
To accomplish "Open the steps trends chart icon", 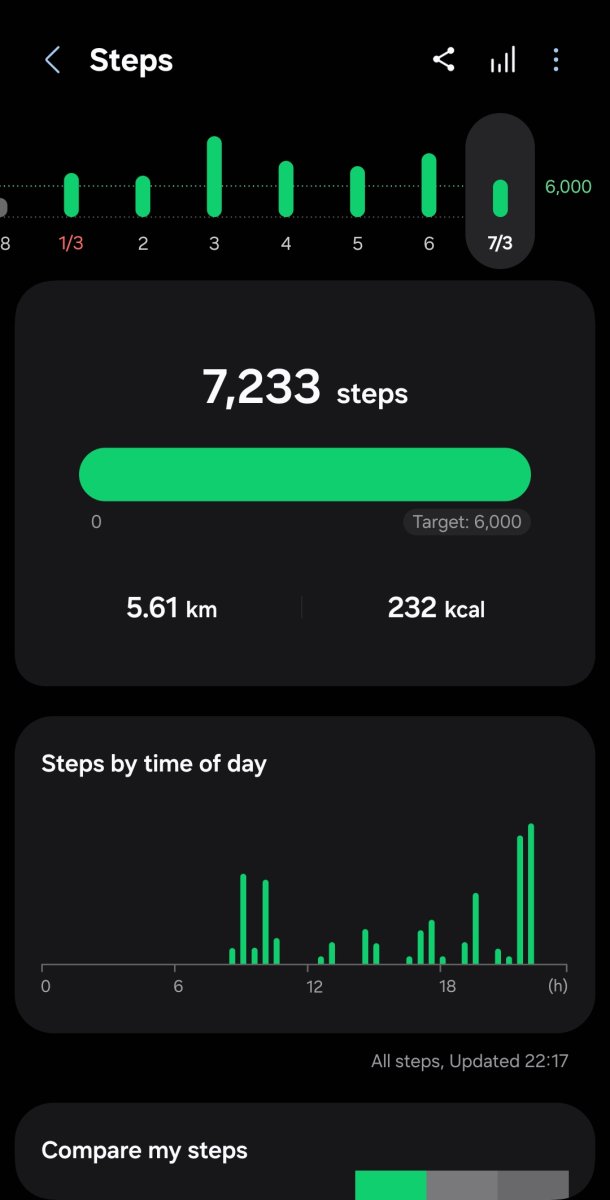I will point(502,60).
